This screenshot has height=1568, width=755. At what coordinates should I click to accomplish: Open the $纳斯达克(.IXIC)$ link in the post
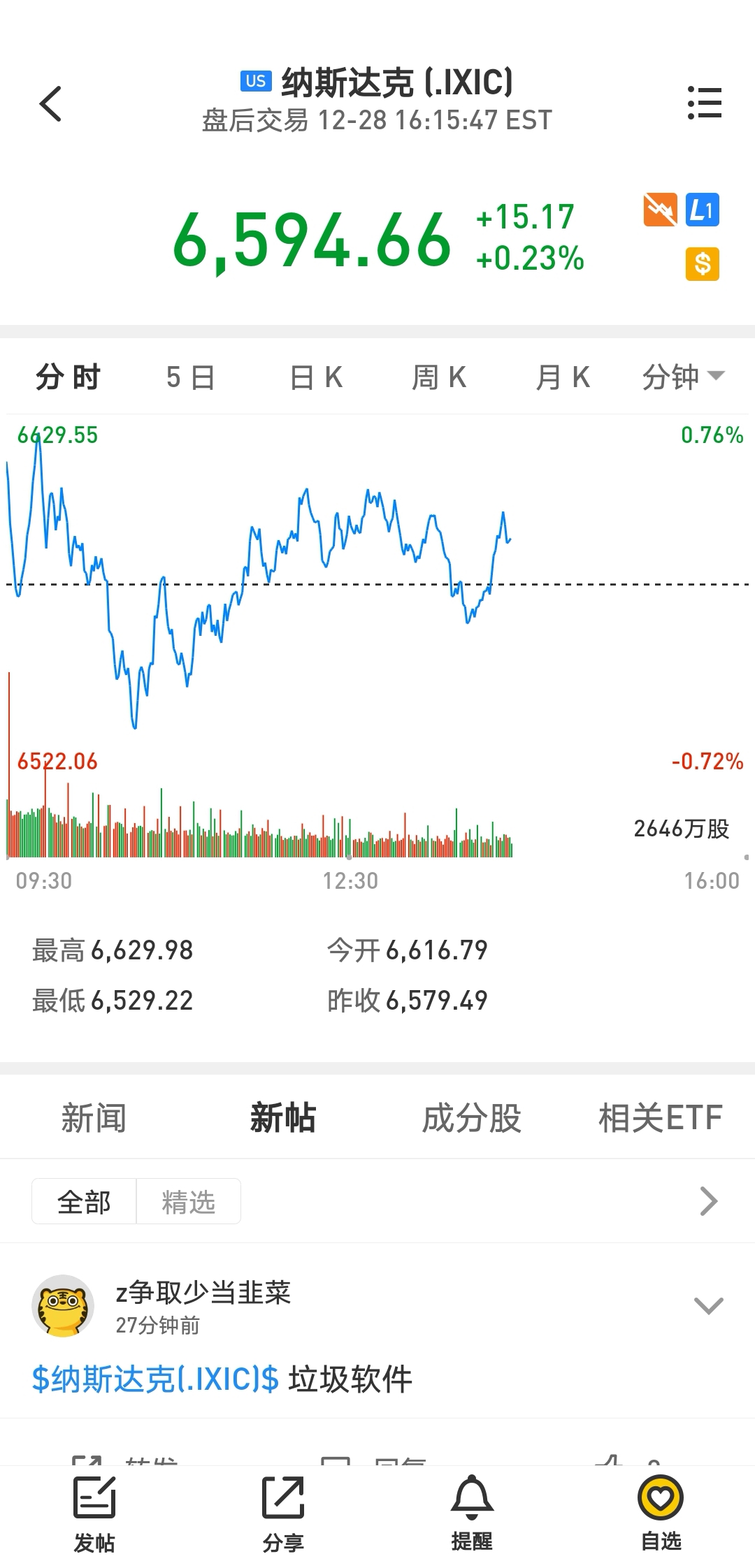point(155,1379)
